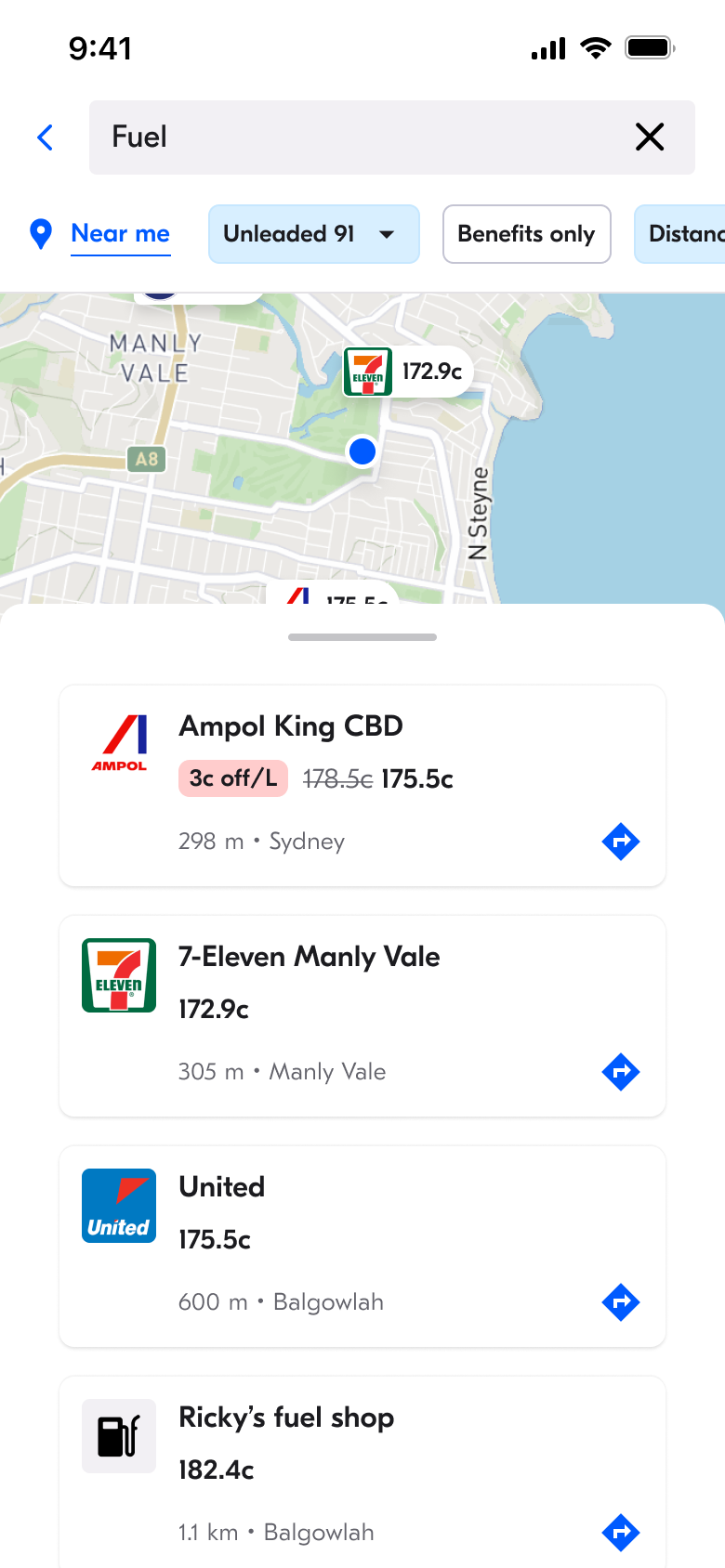
Task: Tap the Ampol brand logo icon
Action: 118,740
